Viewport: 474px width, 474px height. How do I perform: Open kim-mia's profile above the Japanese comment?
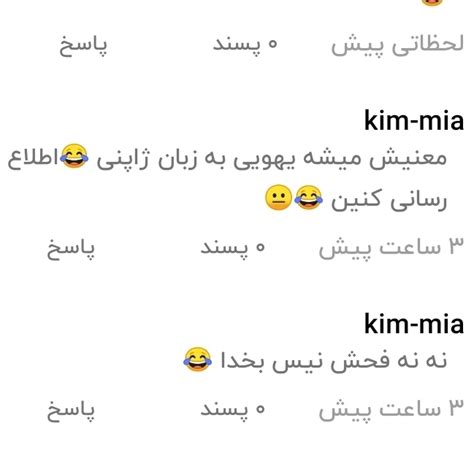pyautogui.click(x=414, y=120)
